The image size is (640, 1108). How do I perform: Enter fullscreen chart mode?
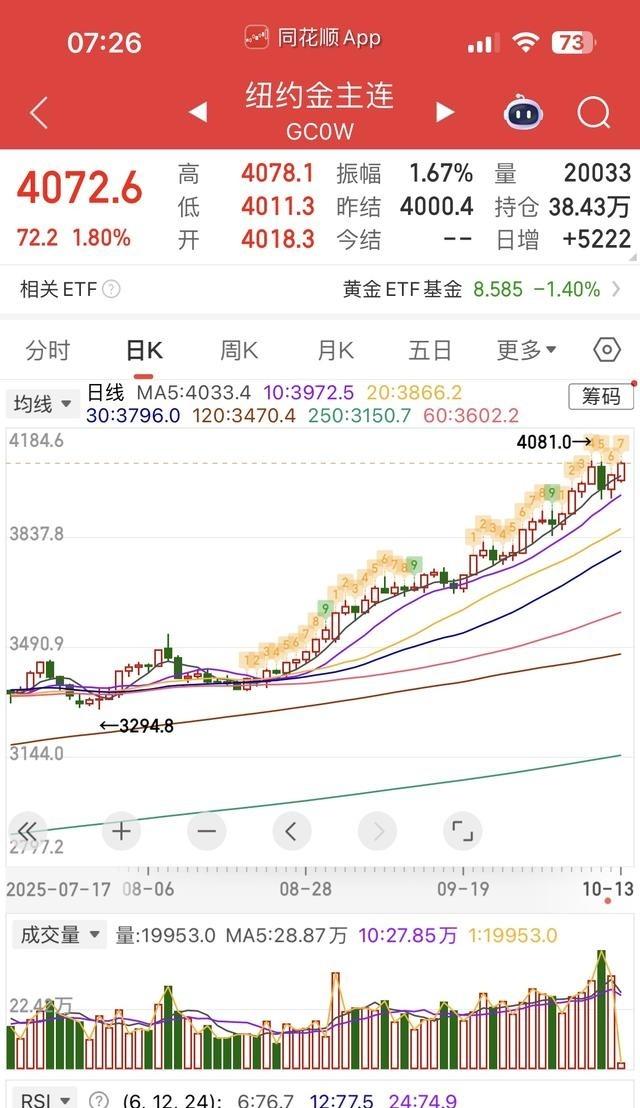point(462,831)
